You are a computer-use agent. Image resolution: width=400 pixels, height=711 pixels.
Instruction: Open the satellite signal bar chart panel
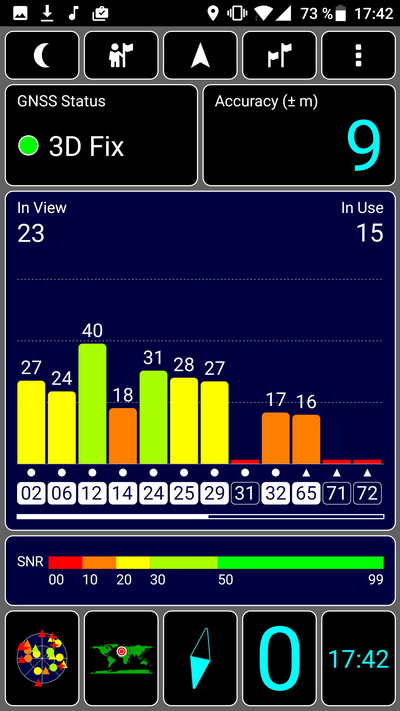pyautogui.click(x=200, y=360)
